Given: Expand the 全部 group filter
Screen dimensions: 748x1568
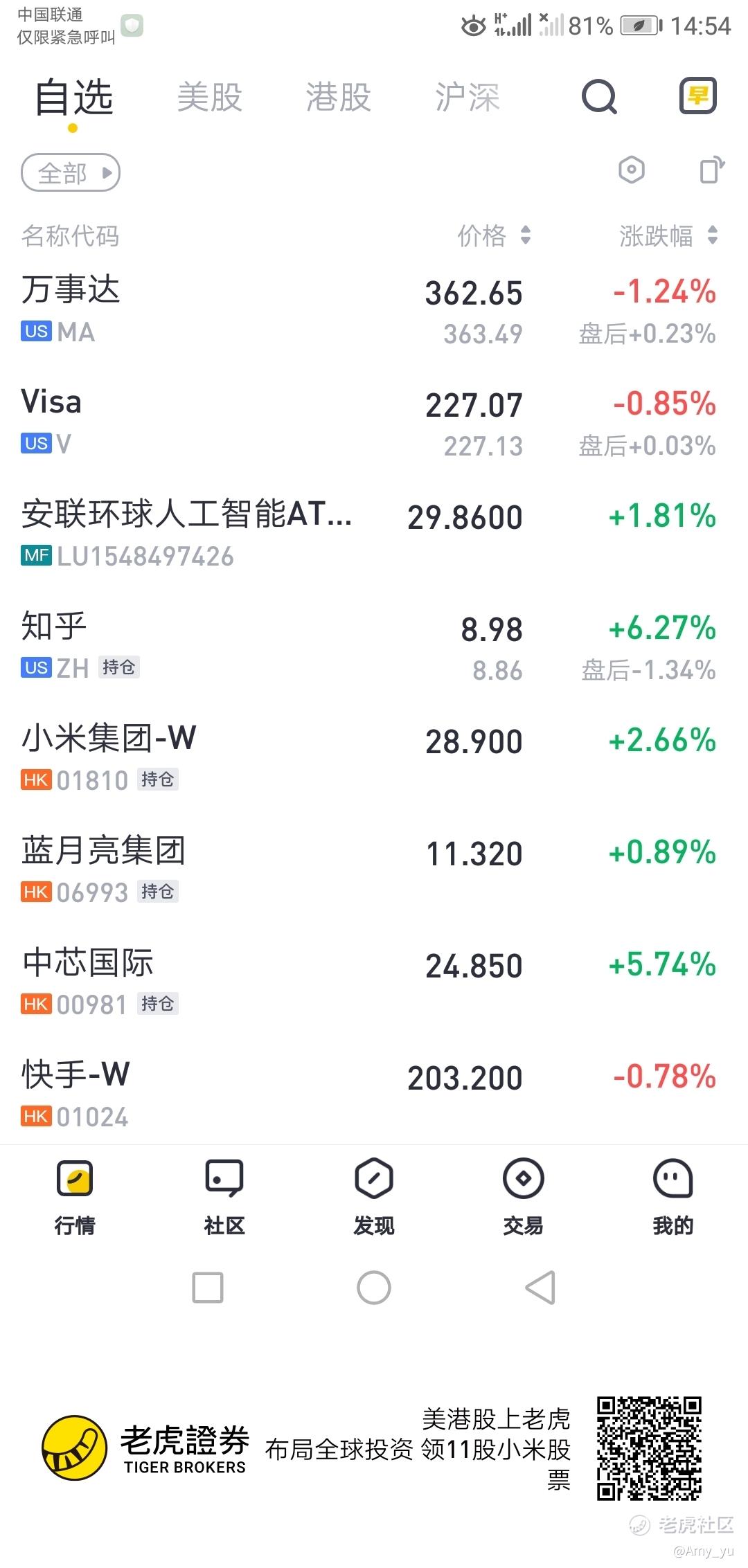Looking at the screenshot, I should pyautogui.click(x=71, y=172).
